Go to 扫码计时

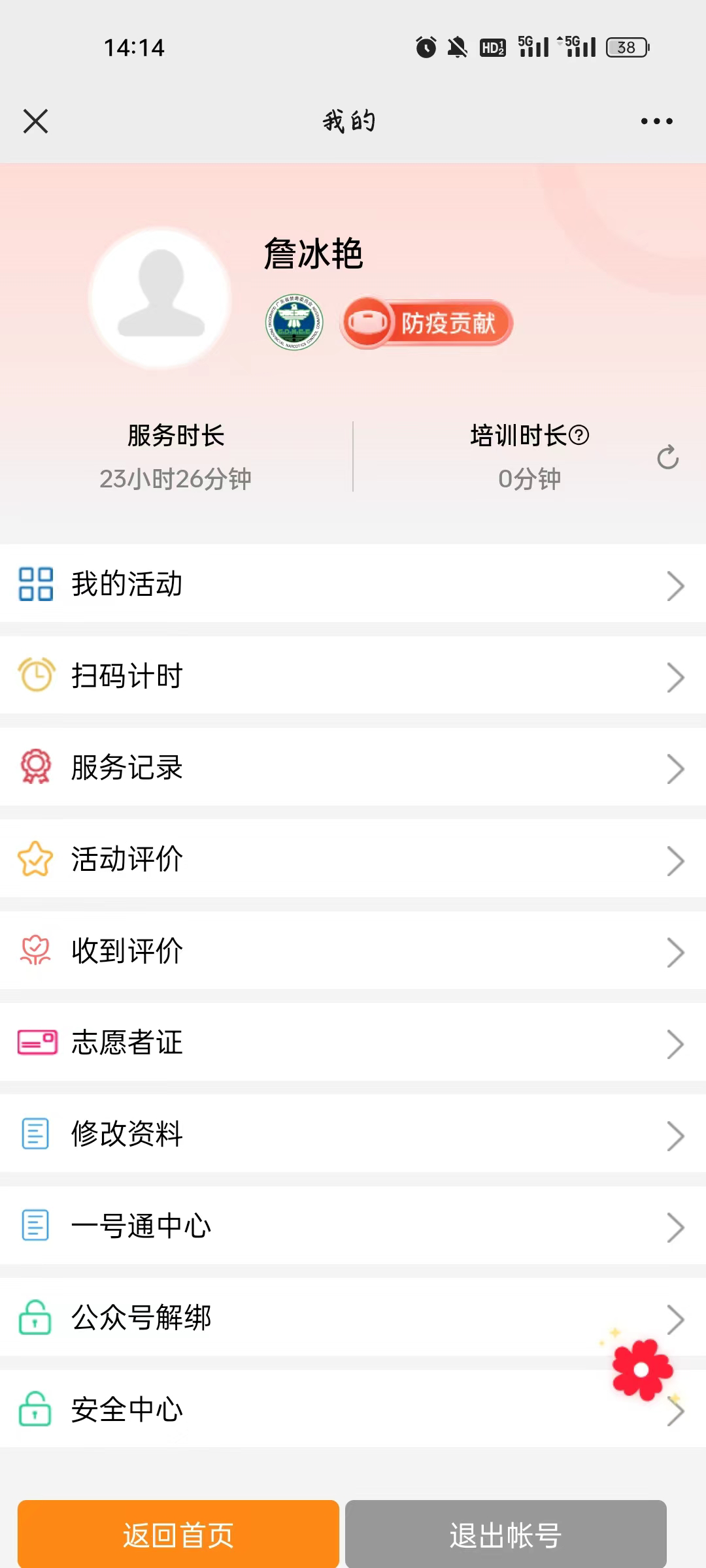[353, 676]
